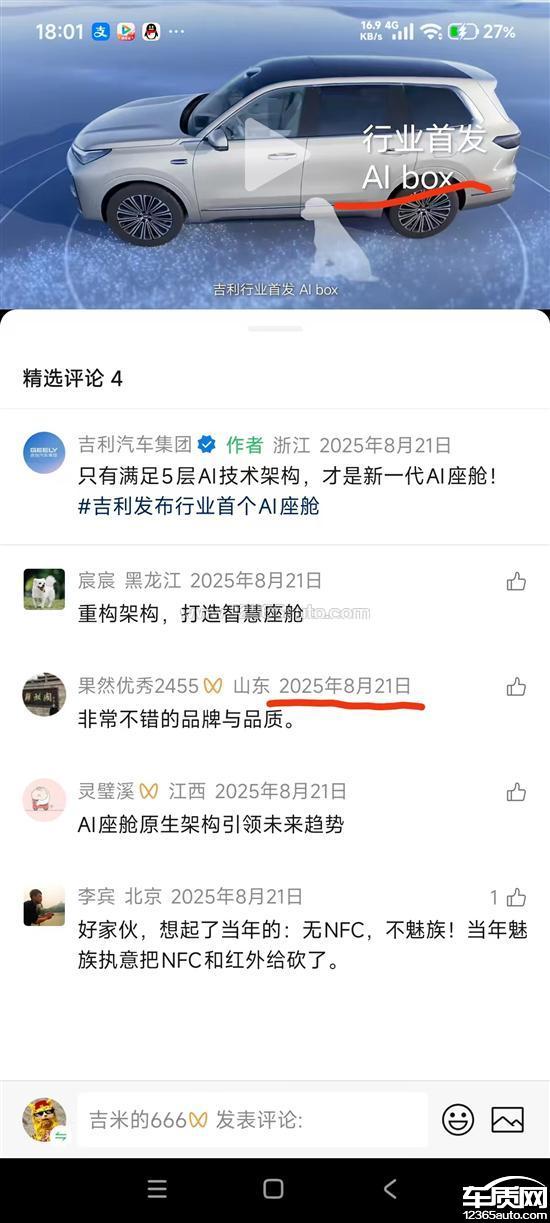Attach an image to the comment

coord(508,1119)
